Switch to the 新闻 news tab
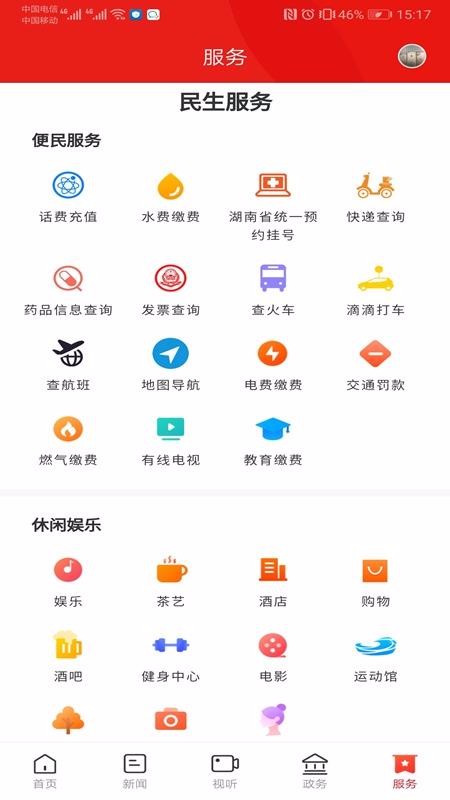Screen dimensions: 450x800 (135, 771)
